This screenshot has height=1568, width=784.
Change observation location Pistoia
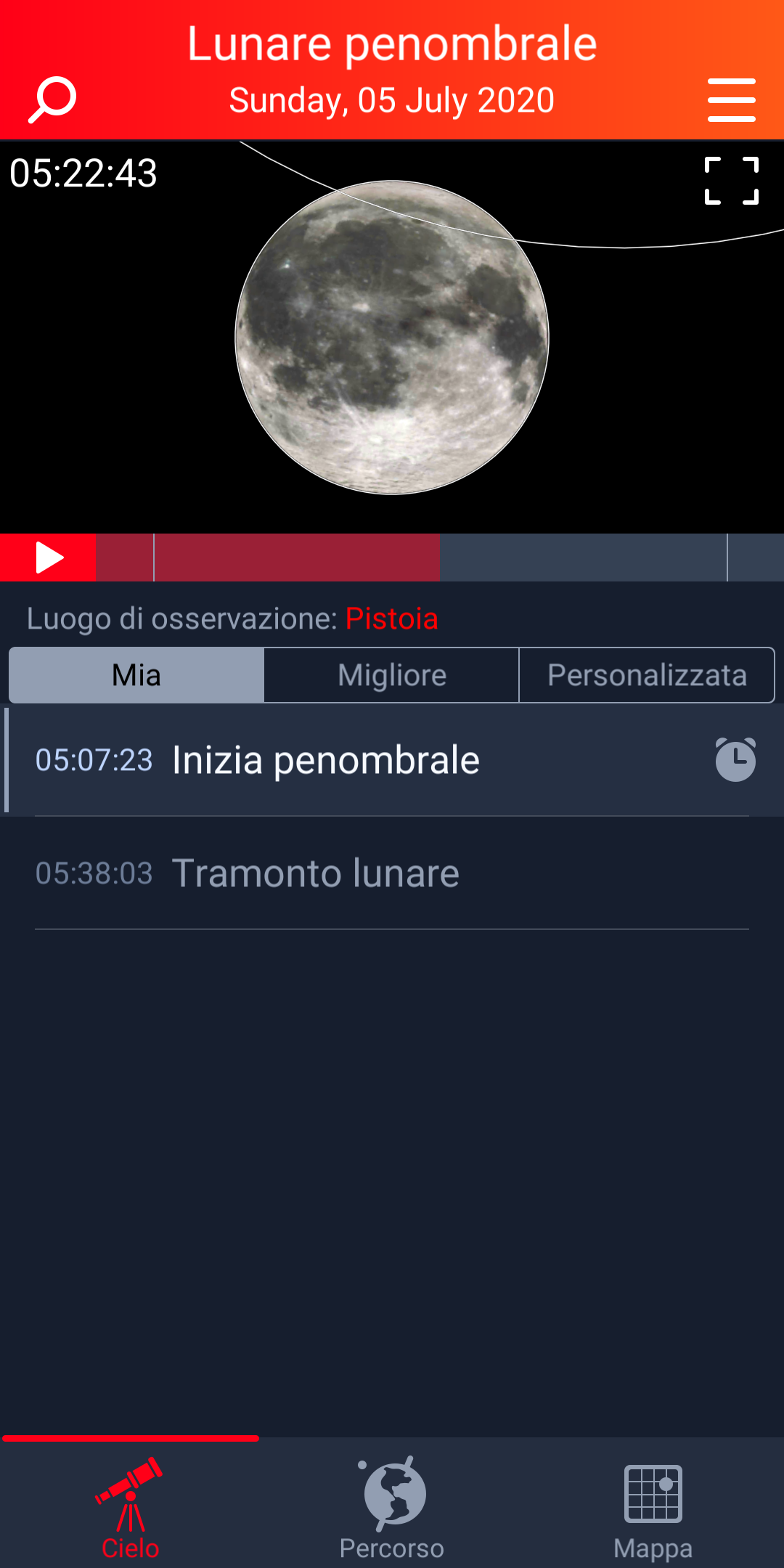pyautogui.click(x=391, y=618)
